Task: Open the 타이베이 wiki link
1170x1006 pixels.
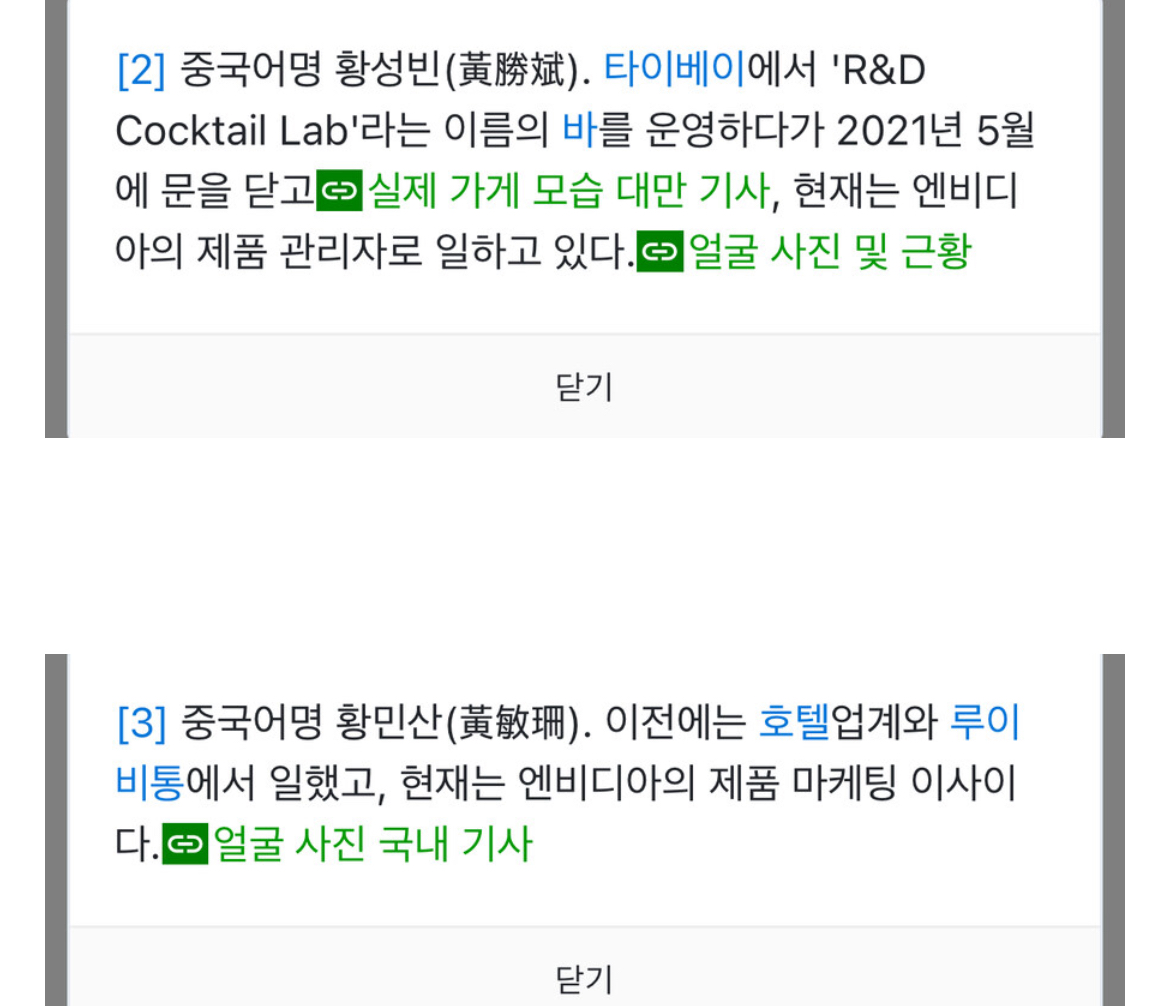Action: pyautogui.click(x=675, y=72)
